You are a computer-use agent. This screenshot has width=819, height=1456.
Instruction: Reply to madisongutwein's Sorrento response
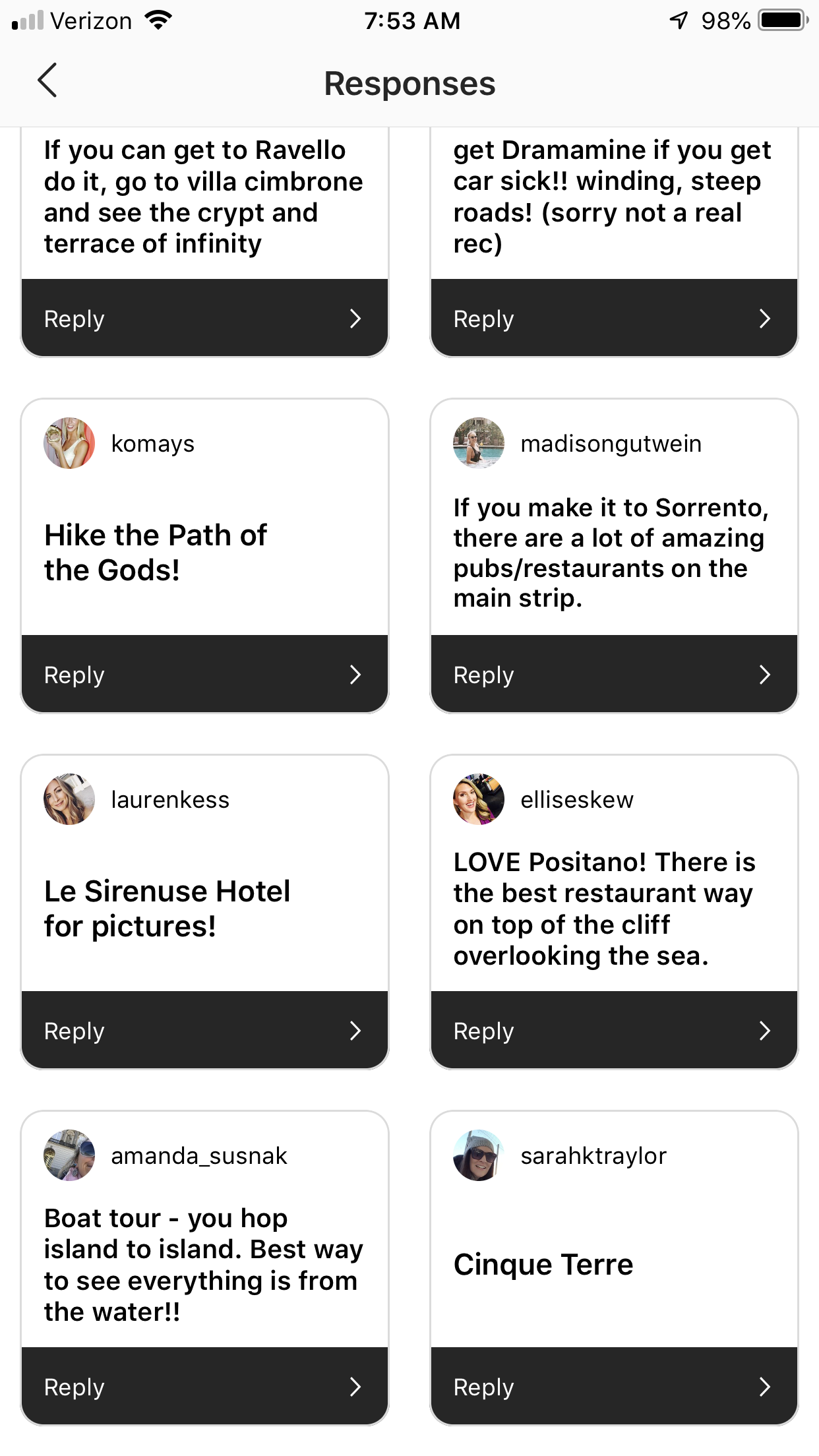pyautogui.click(x=613, y=675)
